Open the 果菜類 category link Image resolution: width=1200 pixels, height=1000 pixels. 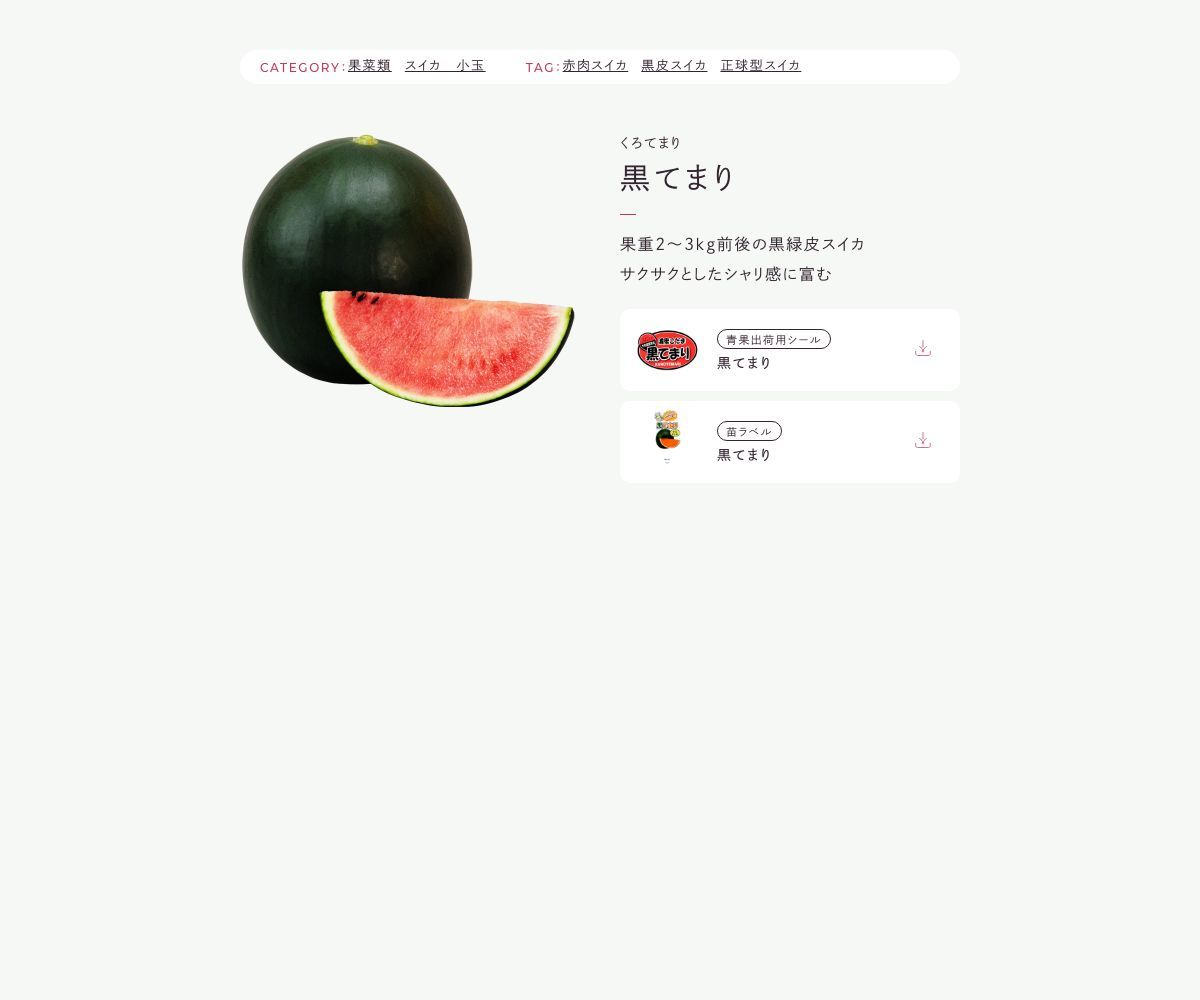tap(369, 66)
